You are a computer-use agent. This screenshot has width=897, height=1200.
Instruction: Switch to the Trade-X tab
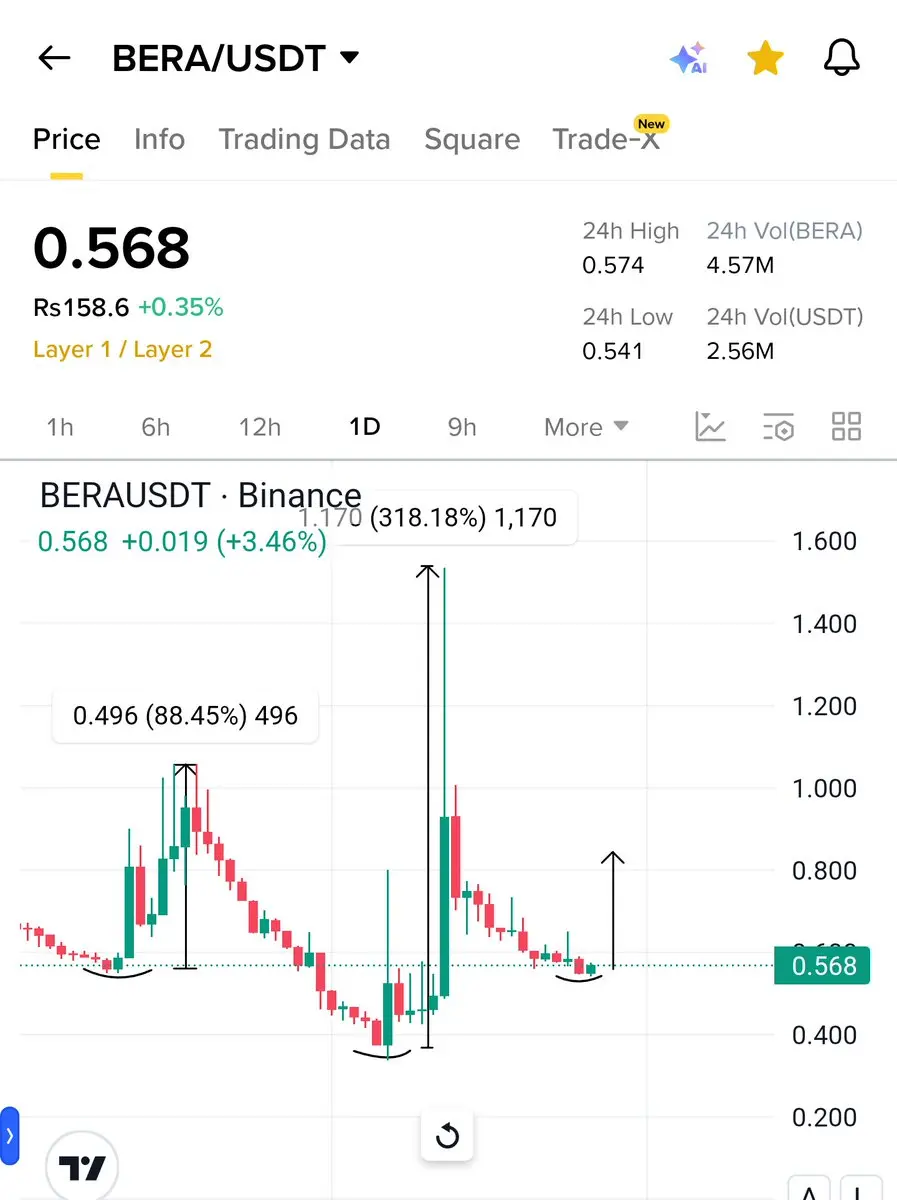point(607,139)
